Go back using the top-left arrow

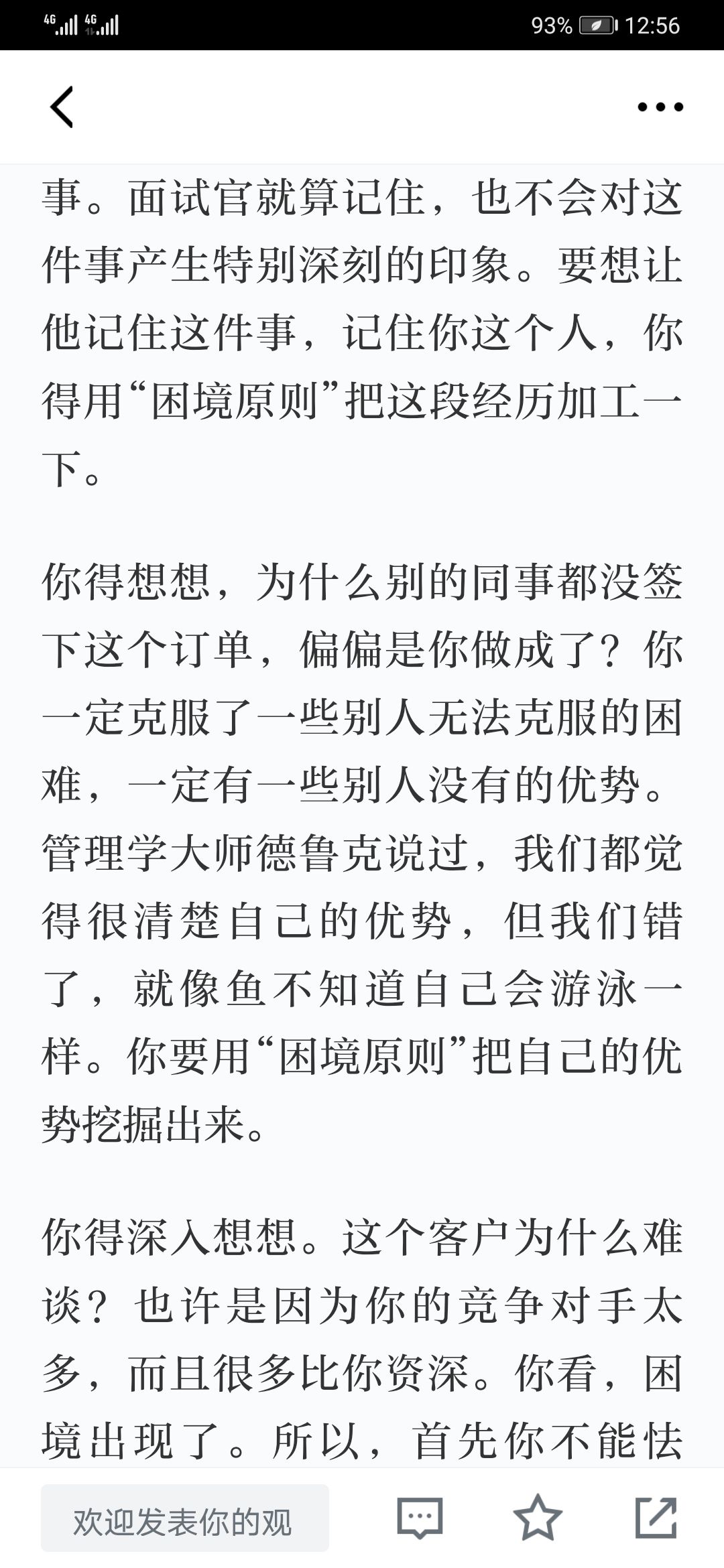point(62,107)
